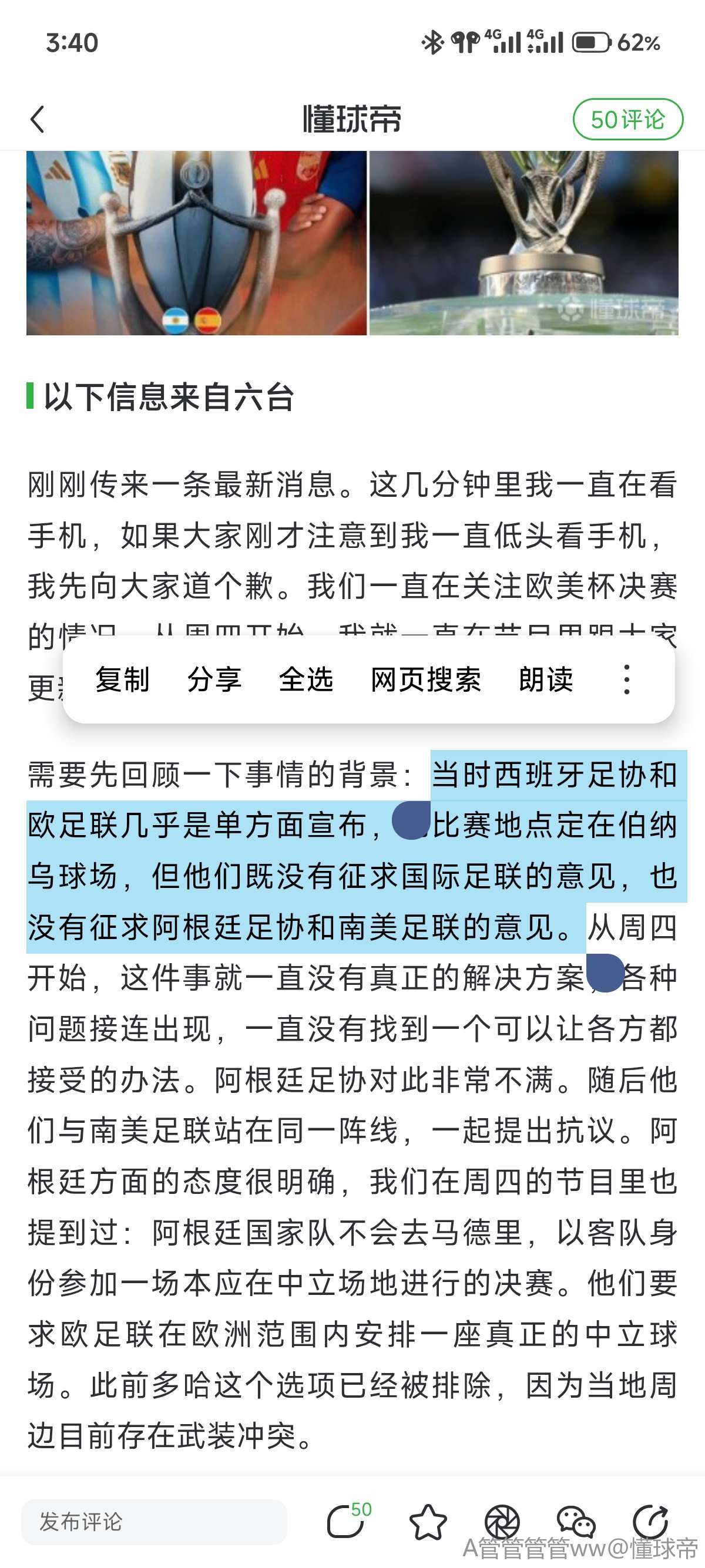The height and width of the screenshot is (1568, 705).
Task: Tap the 发布评论 comment input
Action: 153,1521
